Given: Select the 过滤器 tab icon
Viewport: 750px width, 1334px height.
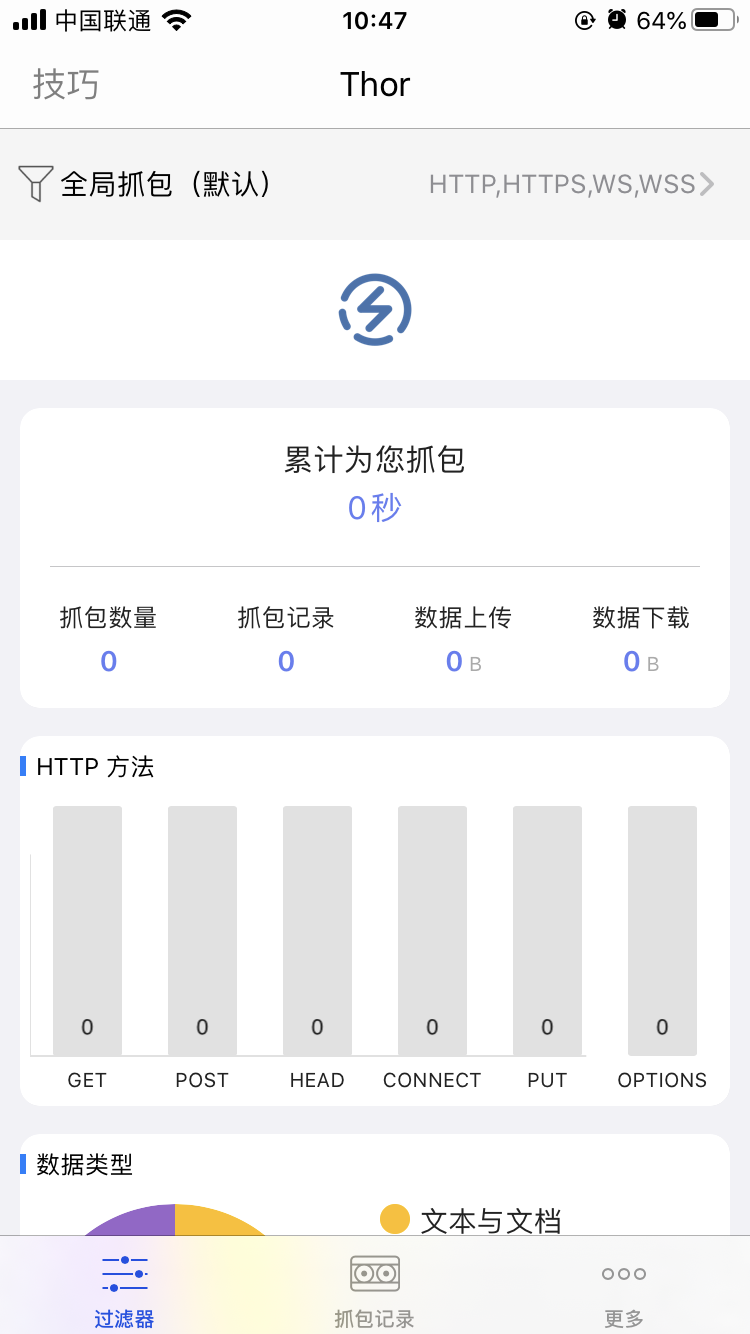Looking at the screenshot, I should tap(124, 1272).
